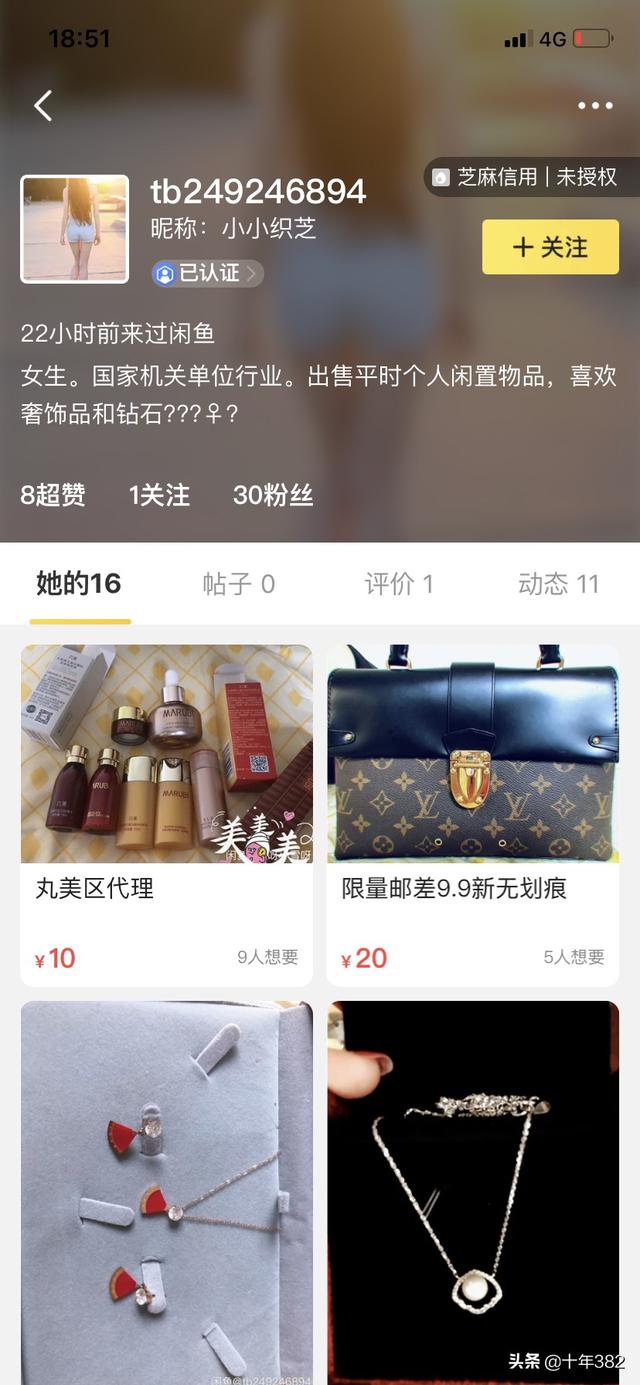Switch to the 帖子 tab
Screen dimensions: 640x1385
pos(238,584)
